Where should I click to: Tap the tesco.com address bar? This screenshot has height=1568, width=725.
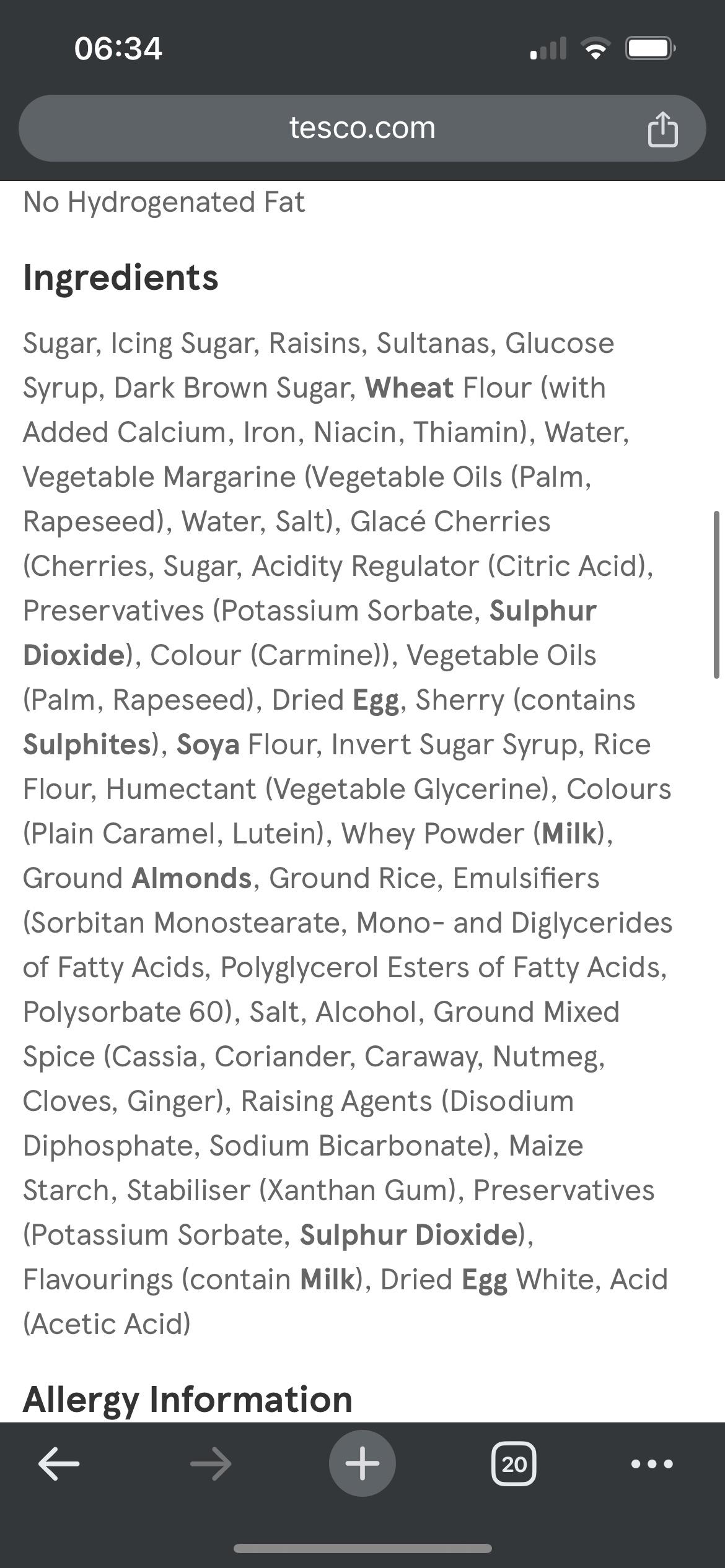point(362,128)
